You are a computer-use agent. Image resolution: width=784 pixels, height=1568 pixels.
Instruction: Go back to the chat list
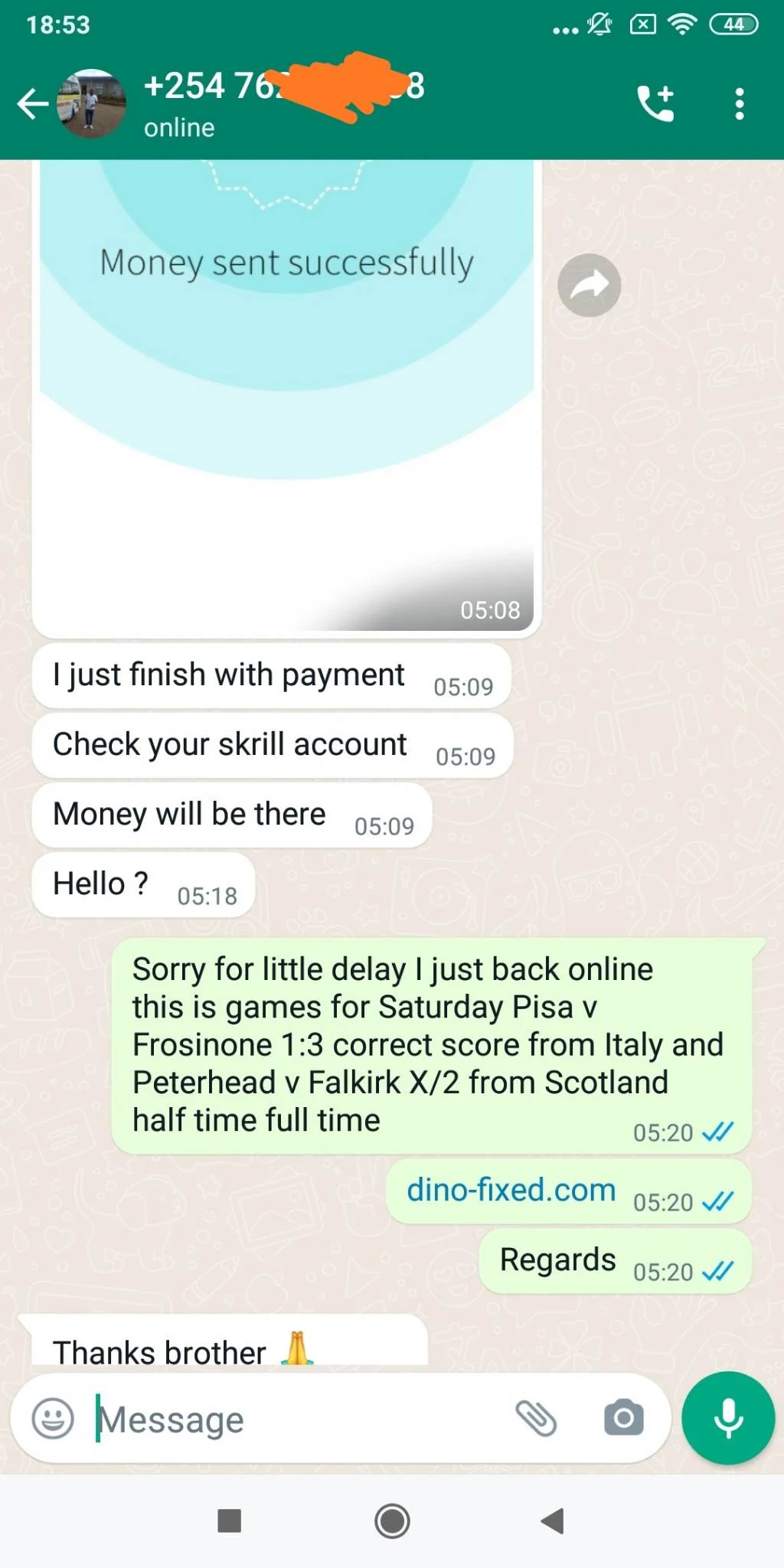pos(32,104)
